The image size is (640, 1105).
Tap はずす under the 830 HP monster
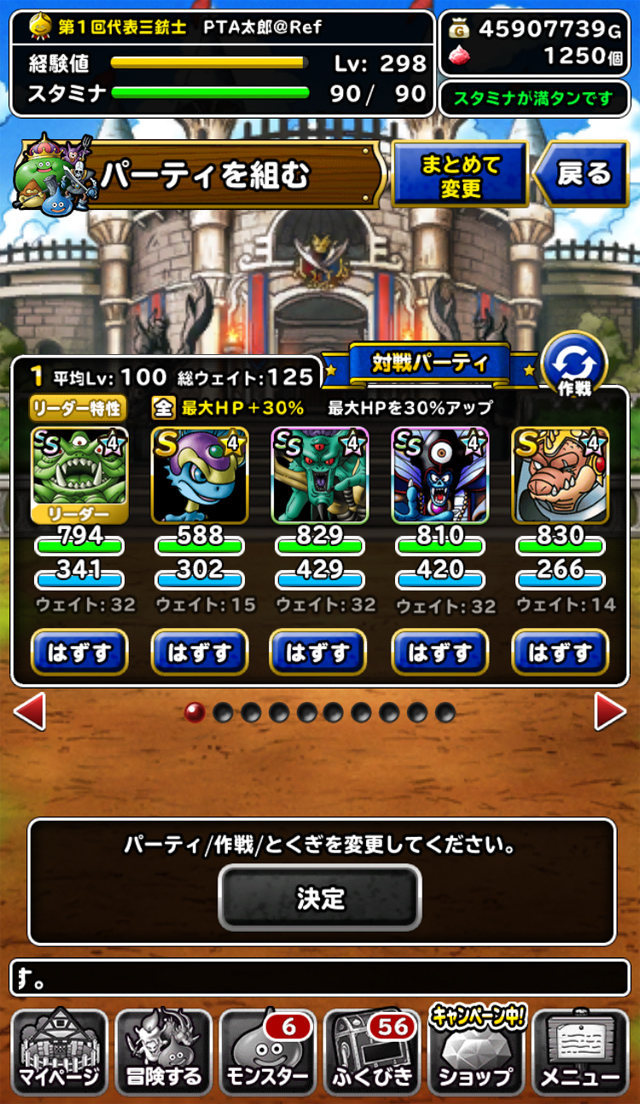pyautogui.click(x=560, y=652)
